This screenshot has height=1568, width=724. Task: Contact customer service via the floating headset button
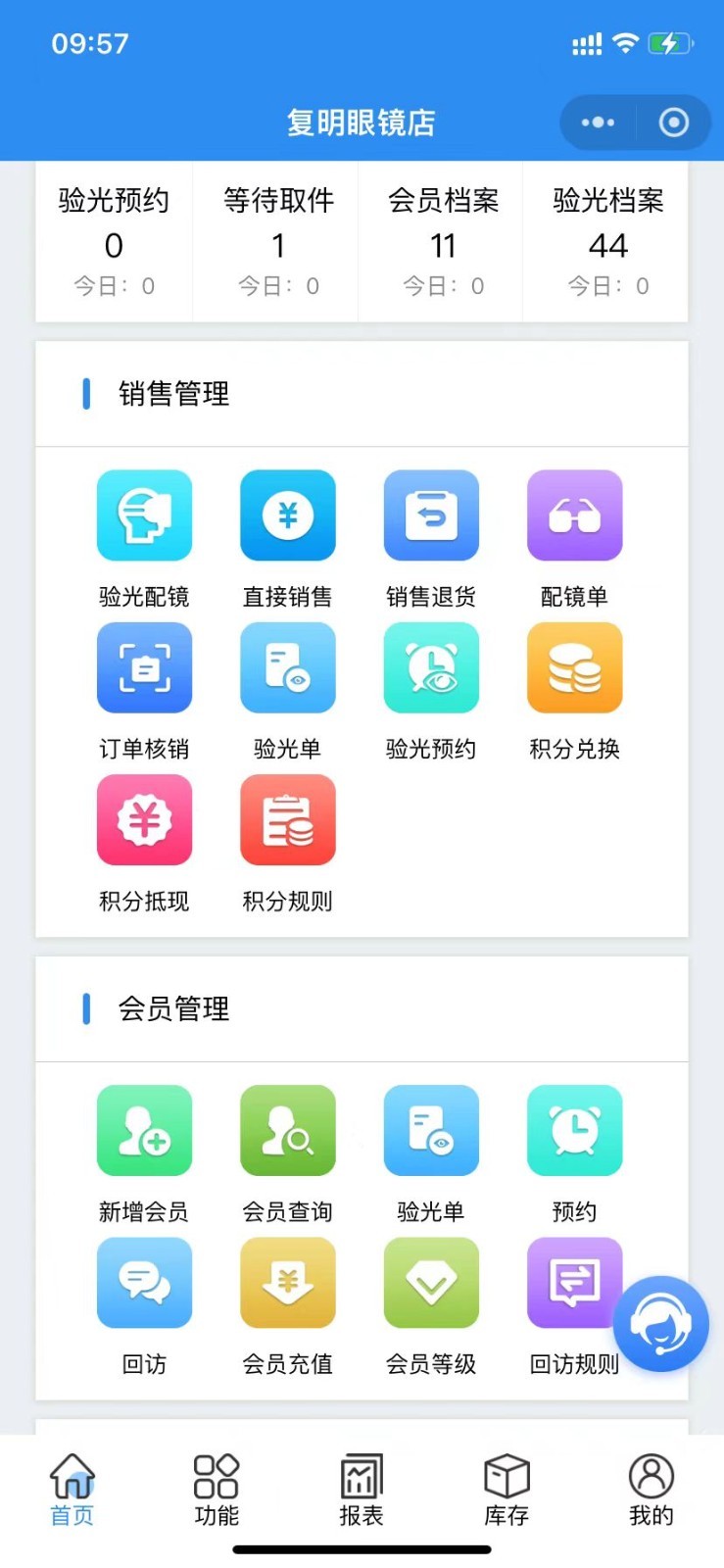(x=660, y=1324)
